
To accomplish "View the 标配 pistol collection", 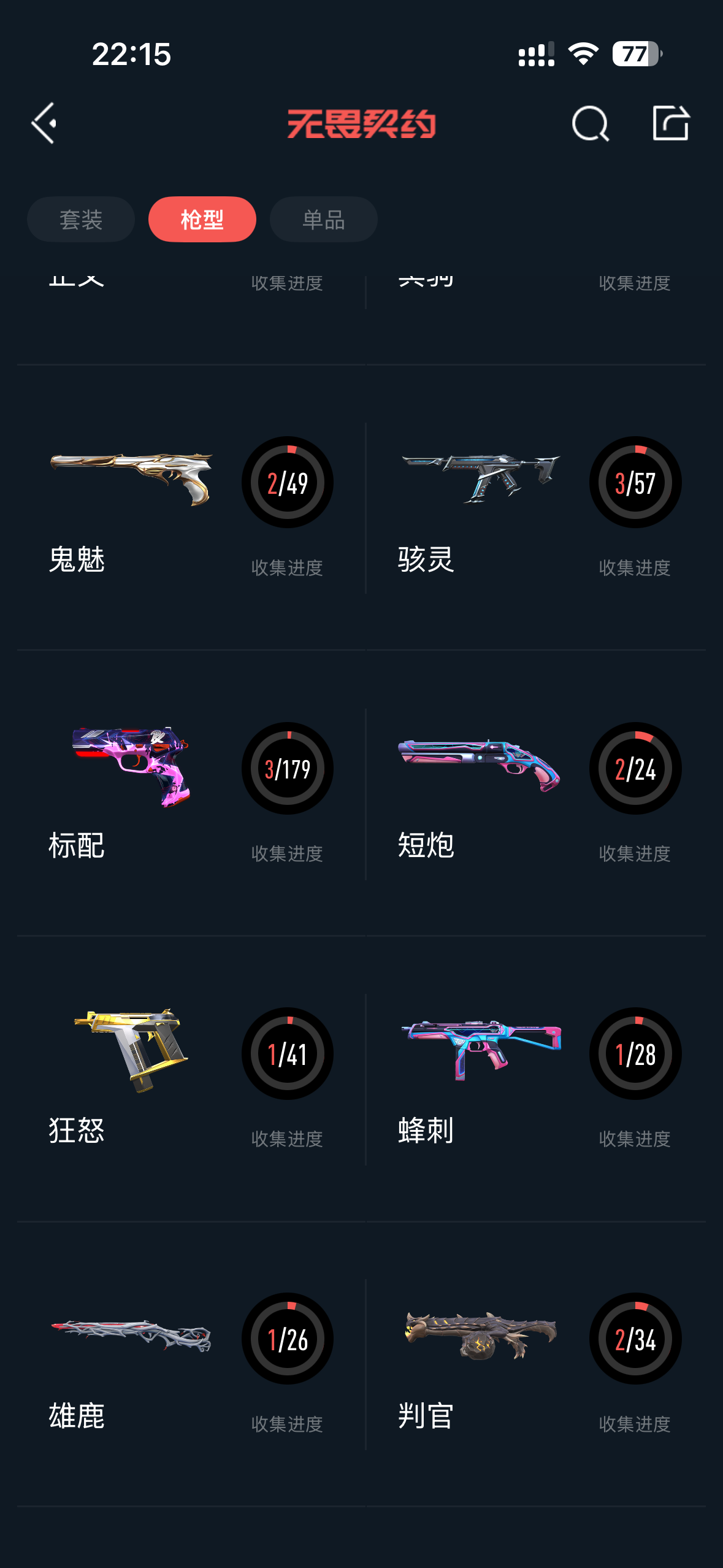I will (191, 793).
